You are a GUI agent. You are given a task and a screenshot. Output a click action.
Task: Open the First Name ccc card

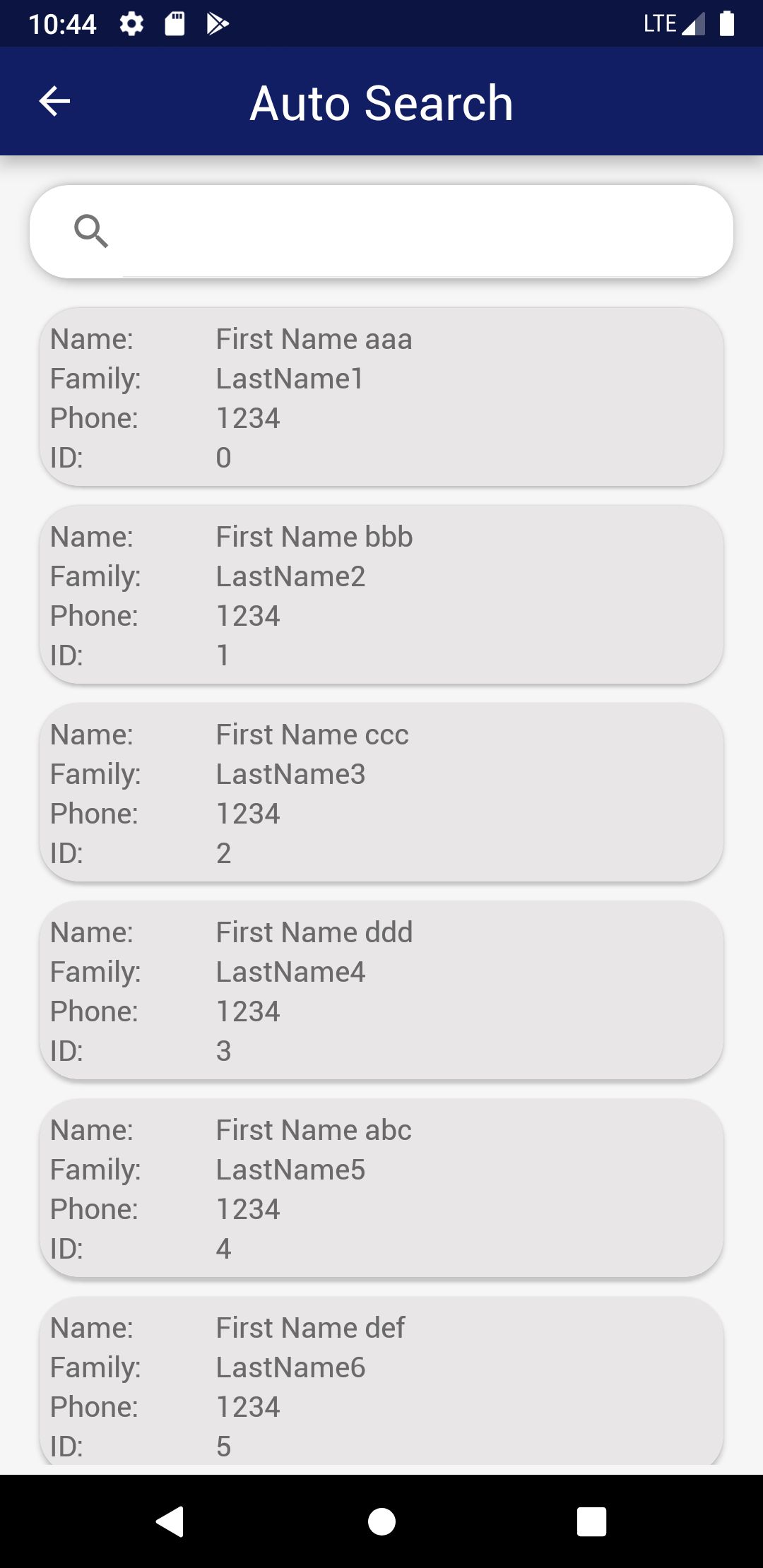(x=381, y=792)
